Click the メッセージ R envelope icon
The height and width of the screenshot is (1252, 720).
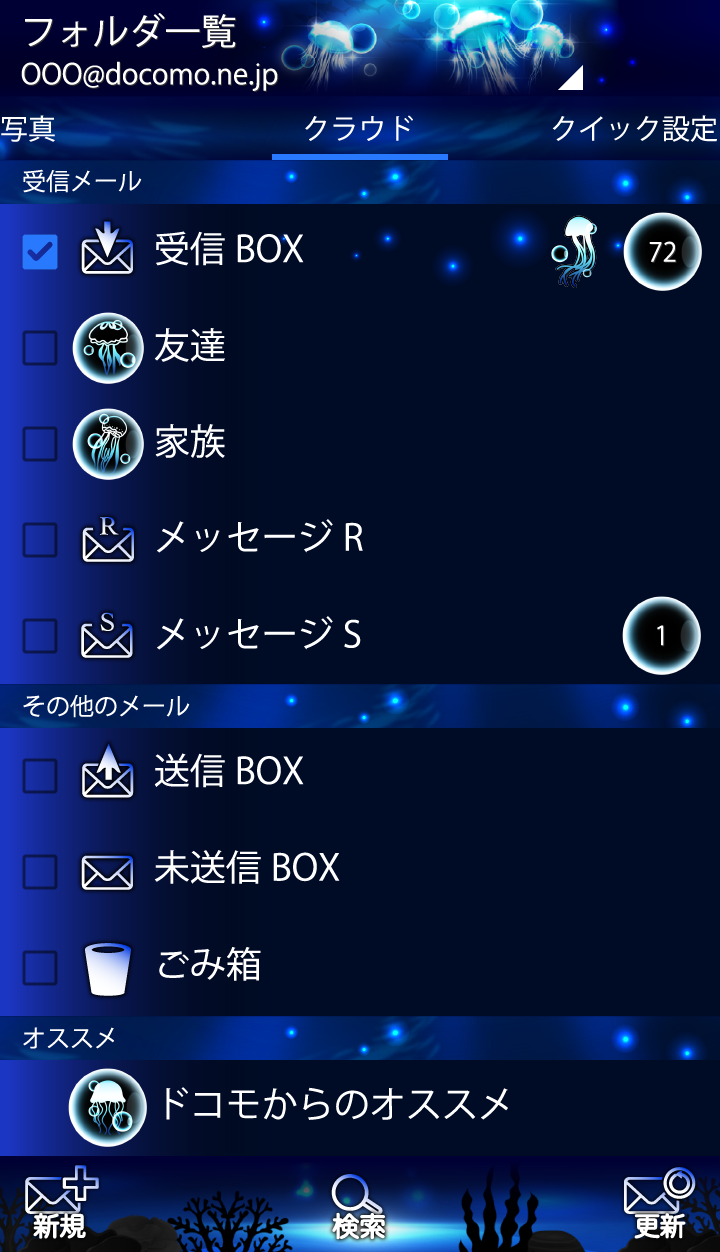click(108, 540)
